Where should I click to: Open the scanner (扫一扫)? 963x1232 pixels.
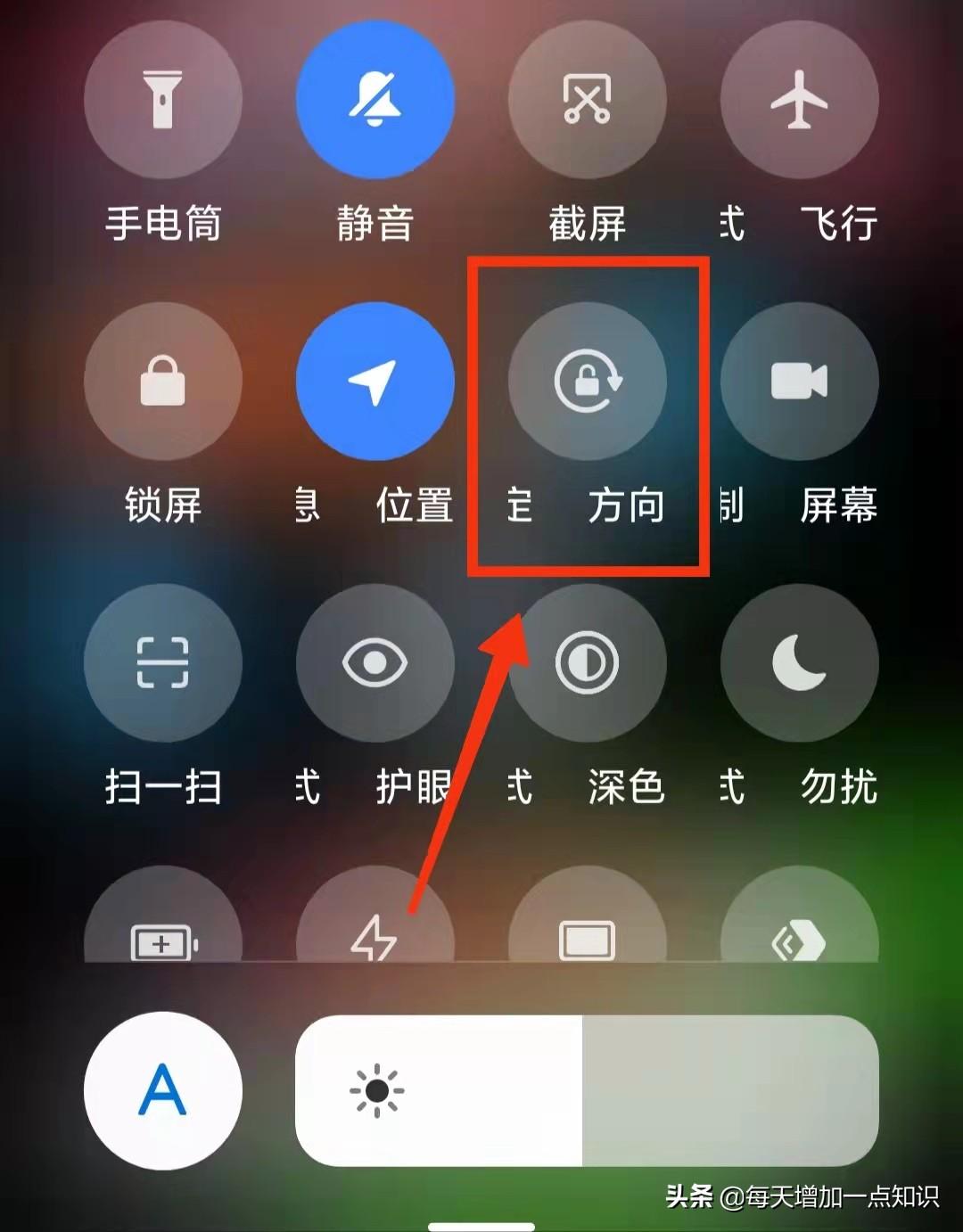coord(163,662)
